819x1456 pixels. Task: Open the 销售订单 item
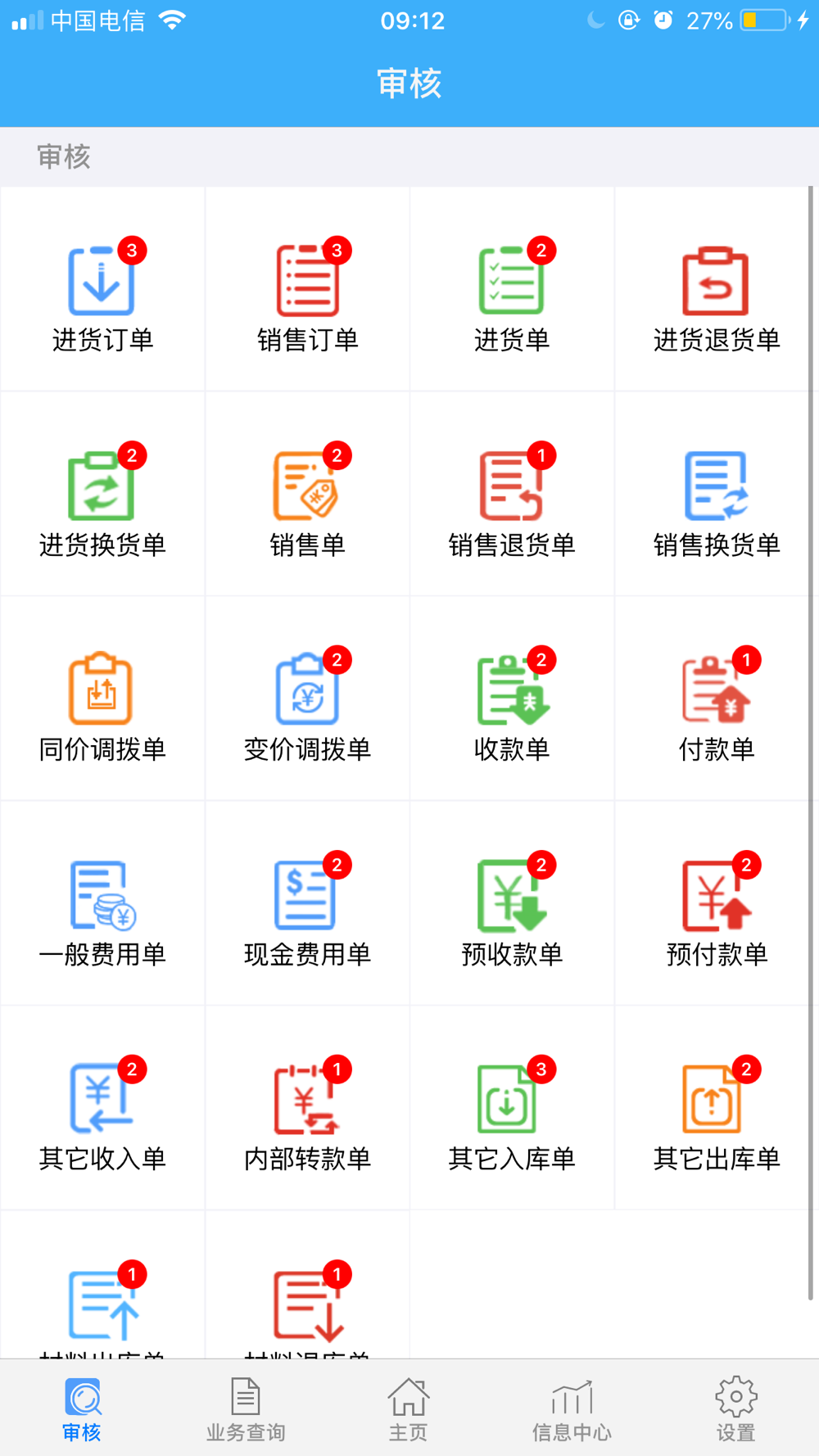pos(307,289)
